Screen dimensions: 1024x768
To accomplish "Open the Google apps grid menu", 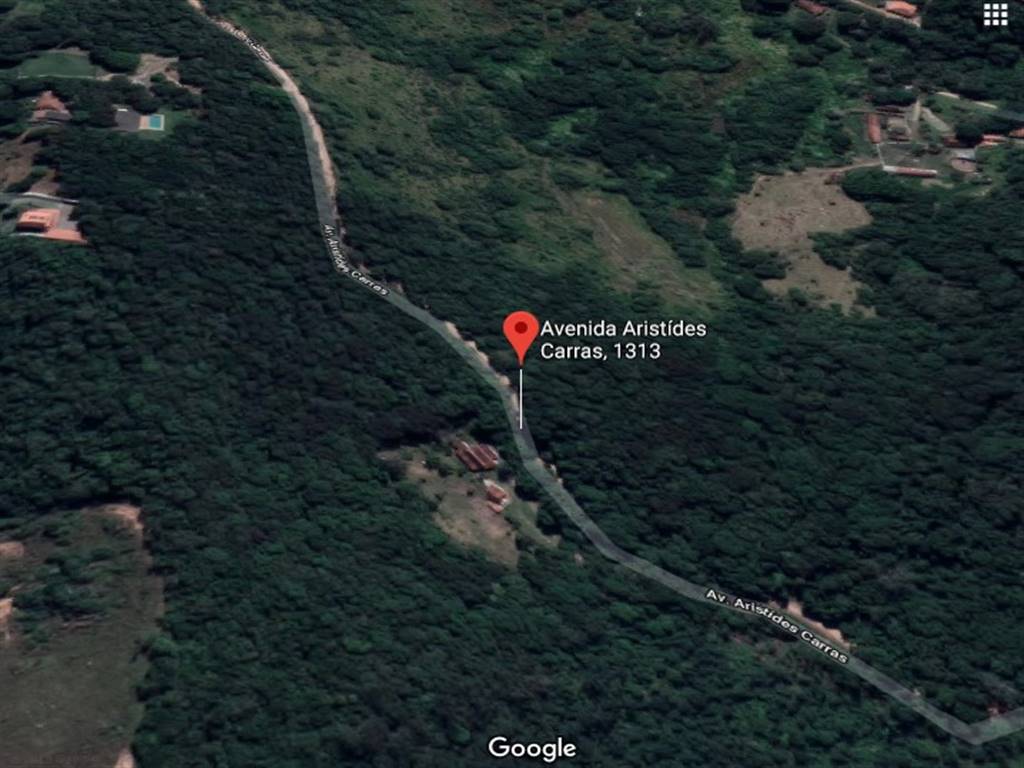I will 995,14.
